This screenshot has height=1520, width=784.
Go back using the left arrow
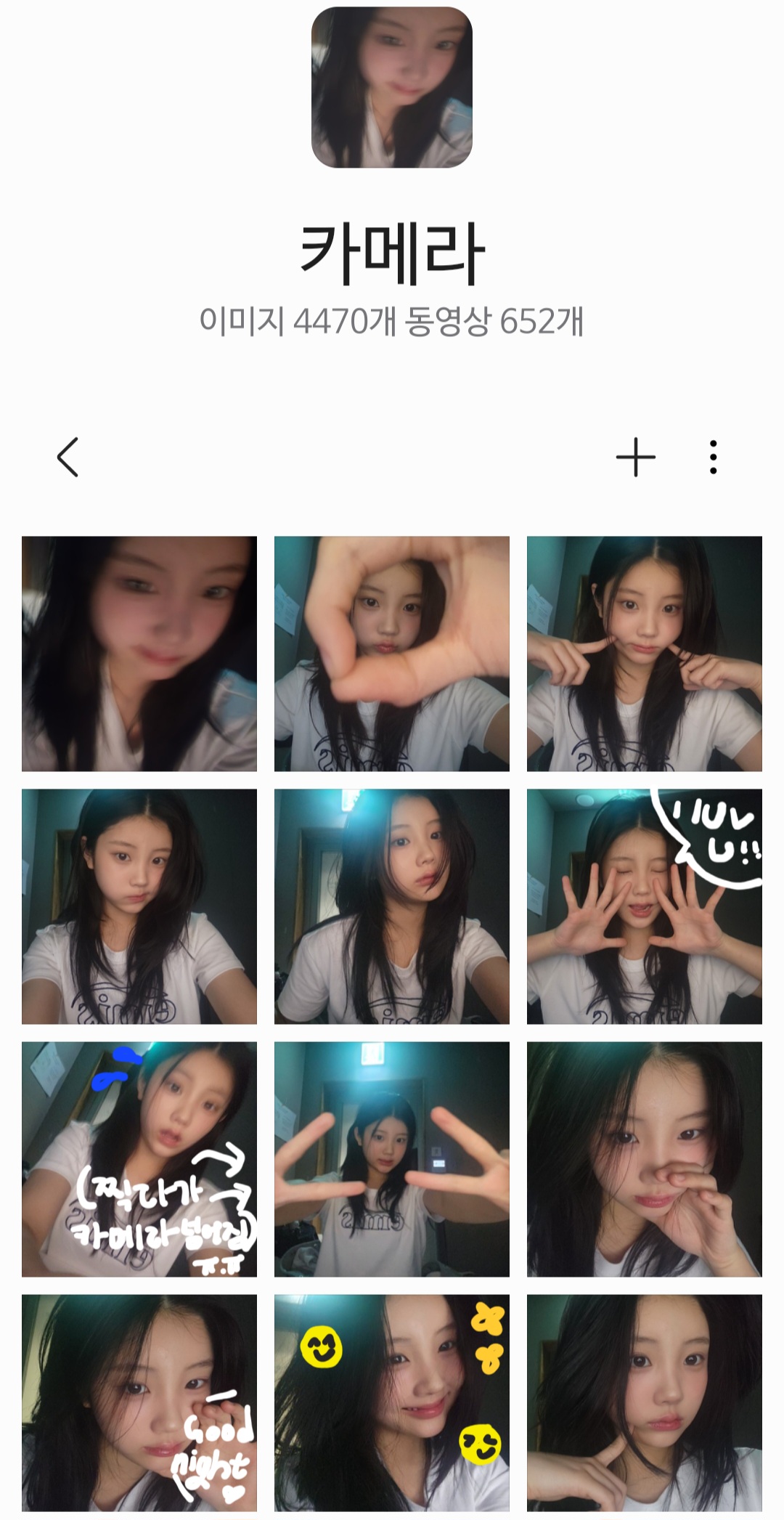68,458
